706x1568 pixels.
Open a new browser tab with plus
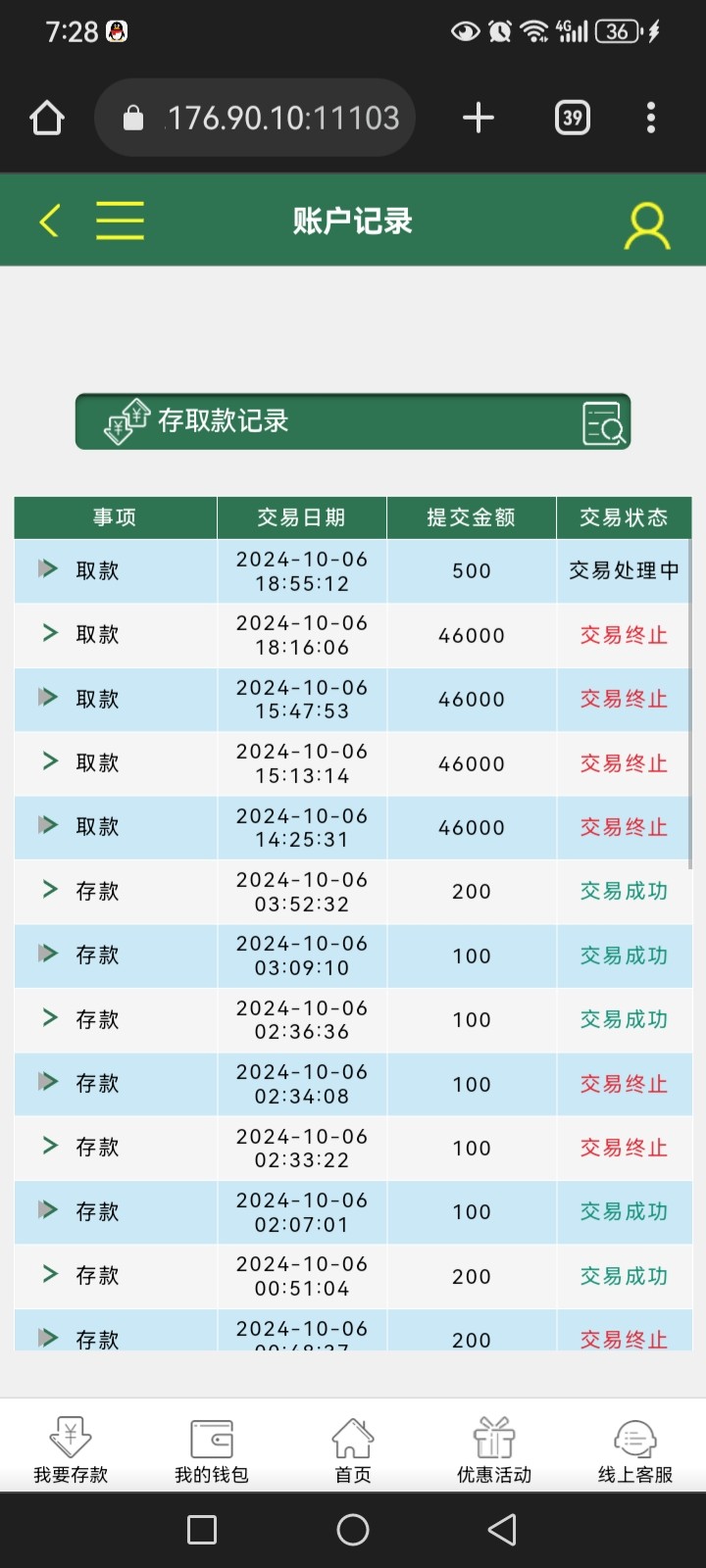pyautogui.click(x=479, y=118)
